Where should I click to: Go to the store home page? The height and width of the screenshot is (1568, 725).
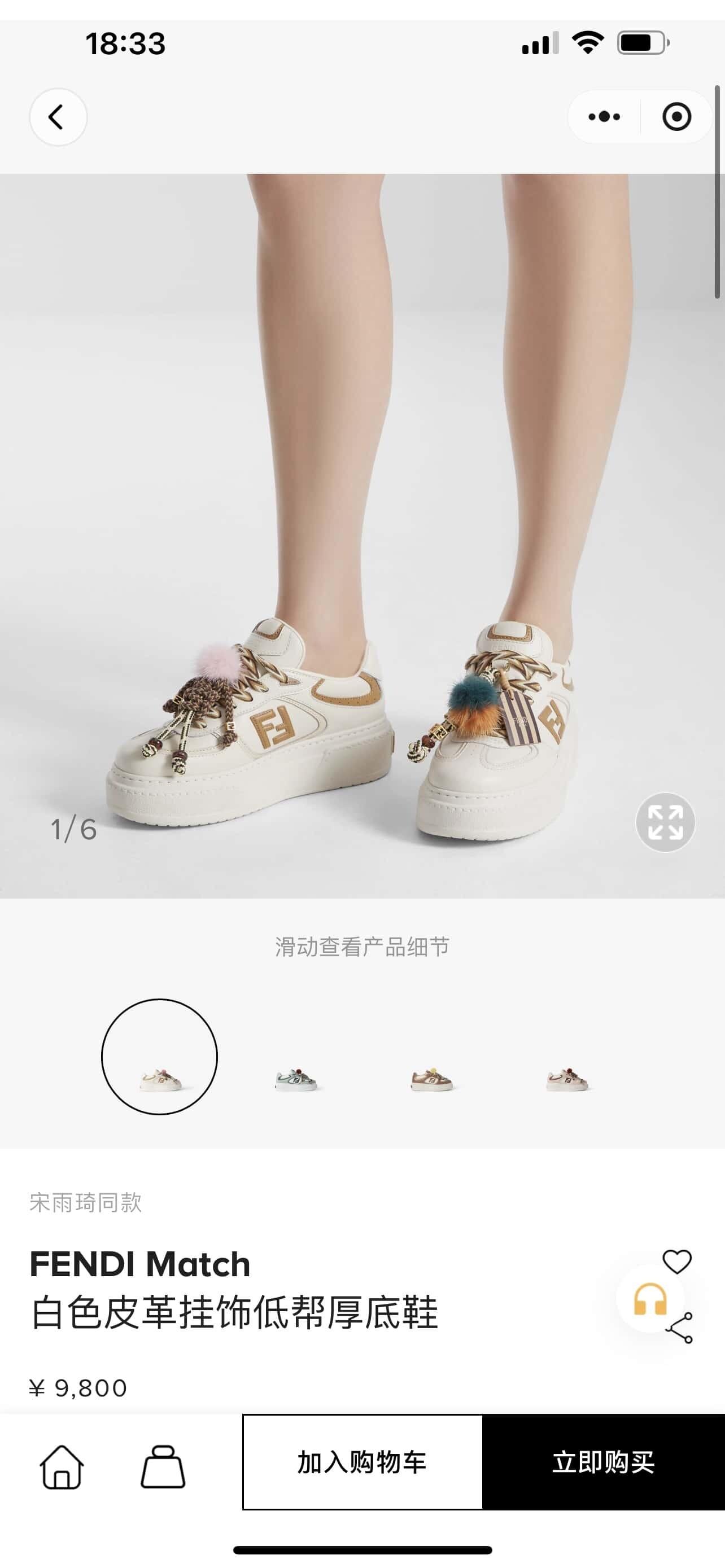(x=62, y=1467)
